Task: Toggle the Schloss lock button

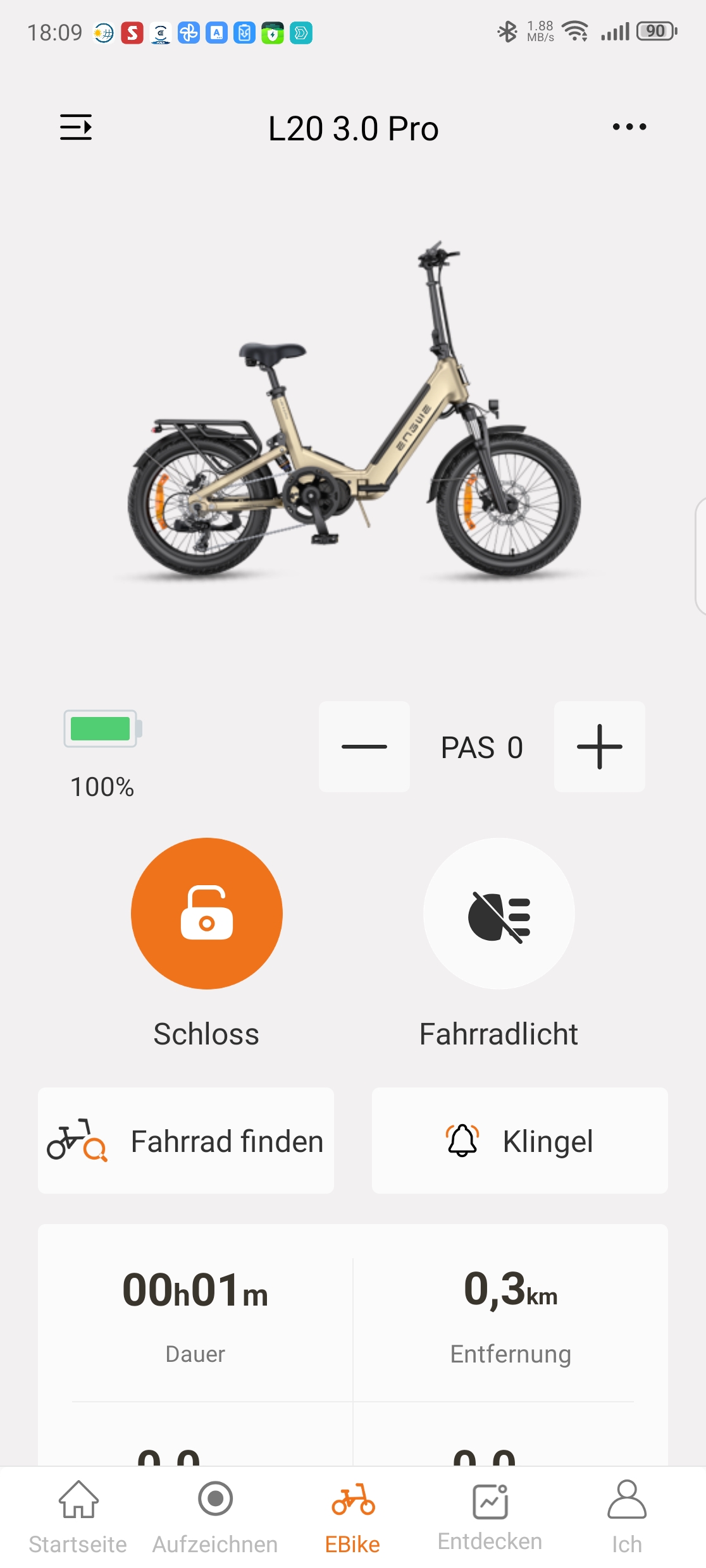Action: tap(207, 914)
